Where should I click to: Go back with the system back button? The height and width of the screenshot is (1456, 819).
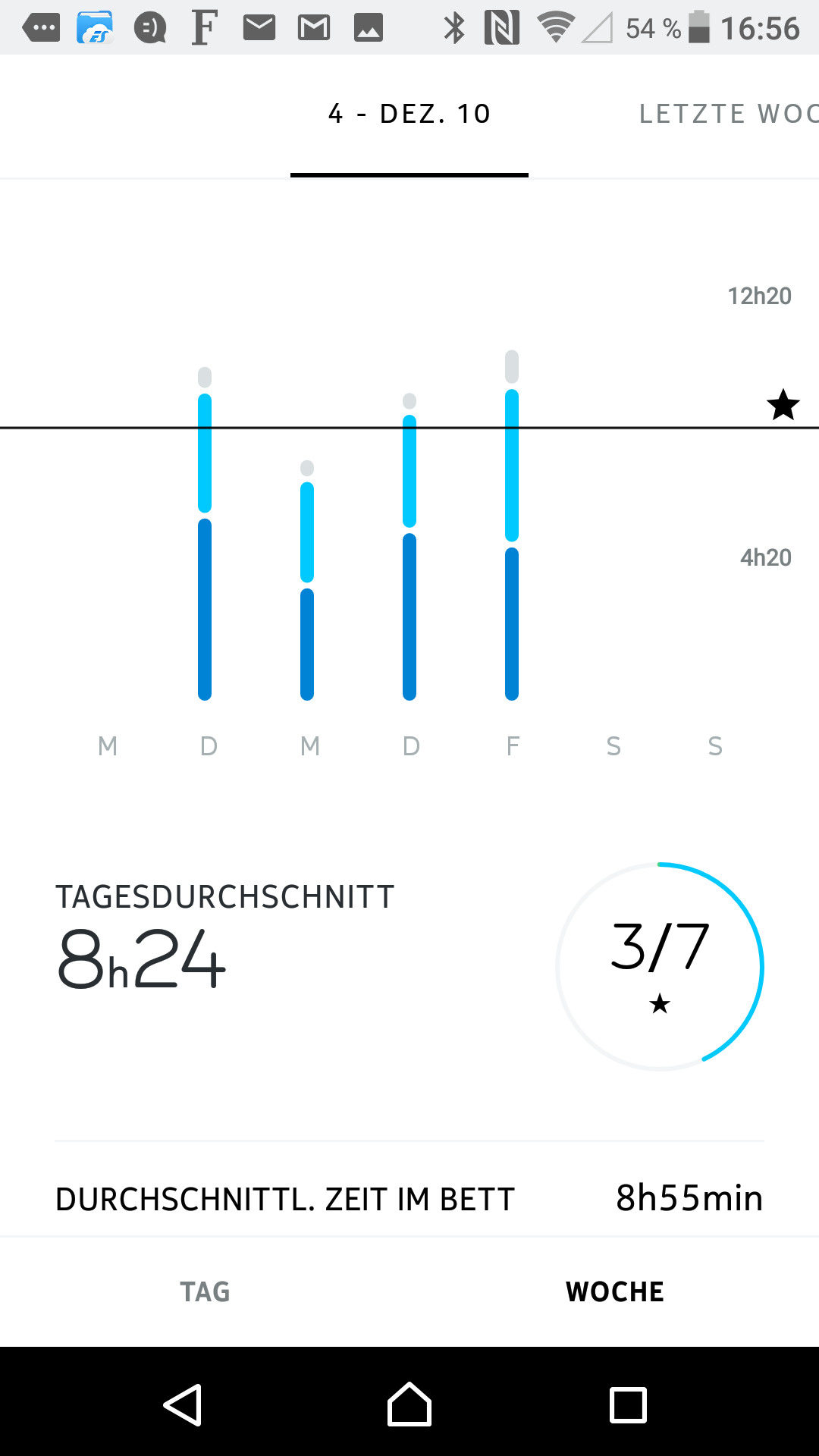pyautogui.click(x=183, y=1405)
